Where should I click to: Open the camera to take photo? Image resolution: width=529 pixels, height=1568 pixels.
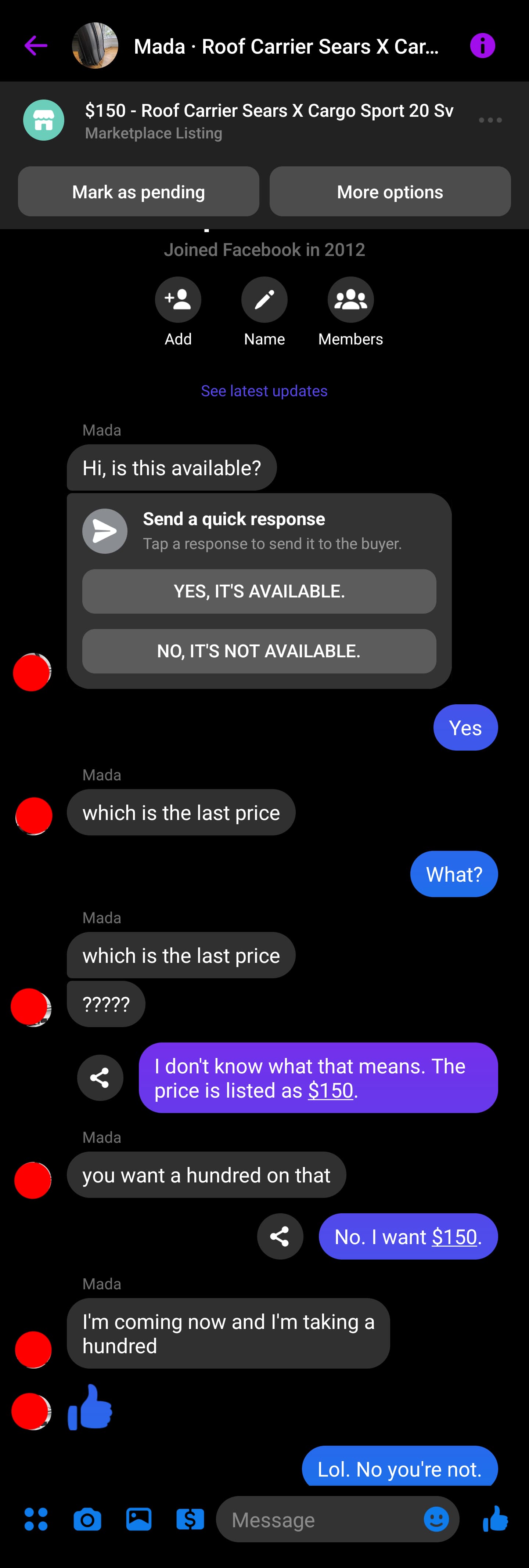point(87,1519)
